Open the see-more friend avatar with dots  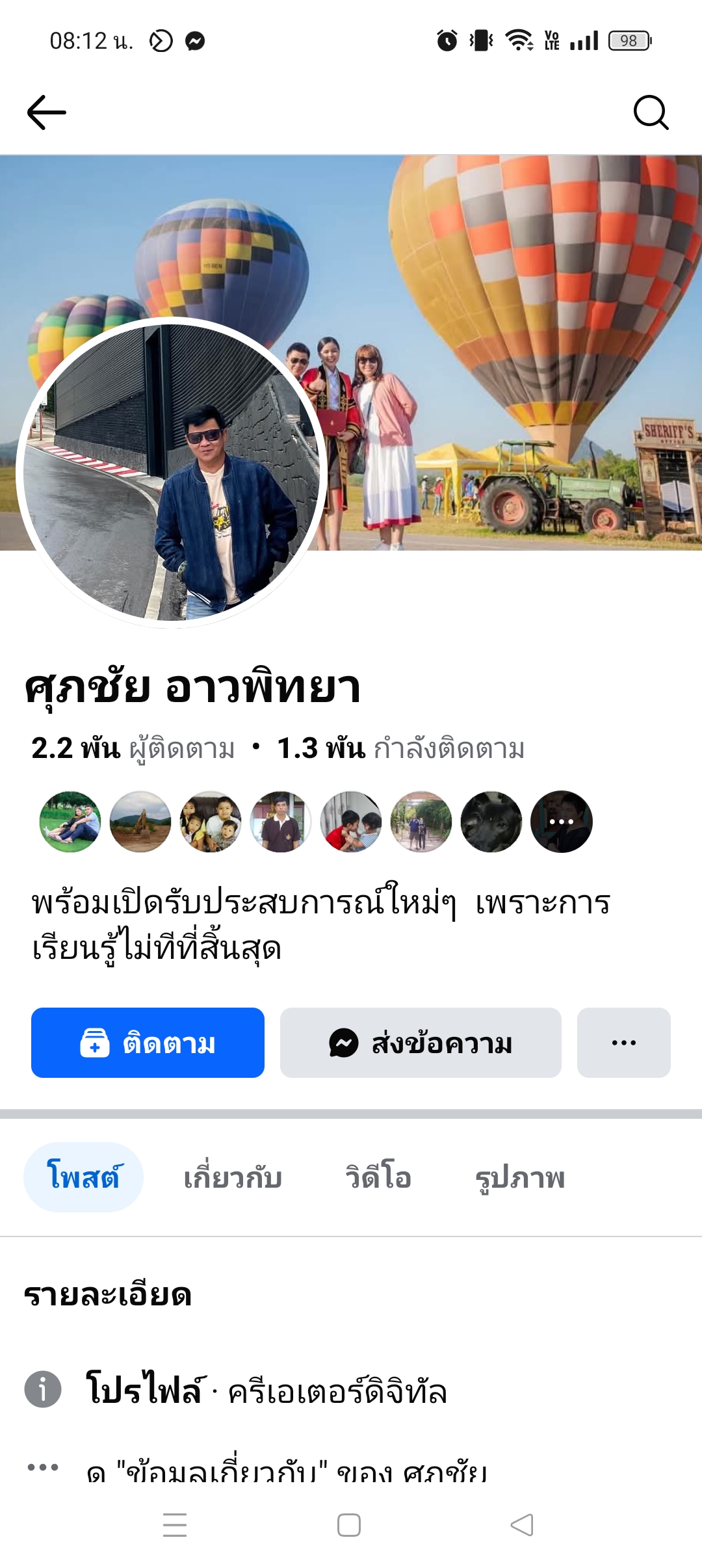(x=561, y=822)
